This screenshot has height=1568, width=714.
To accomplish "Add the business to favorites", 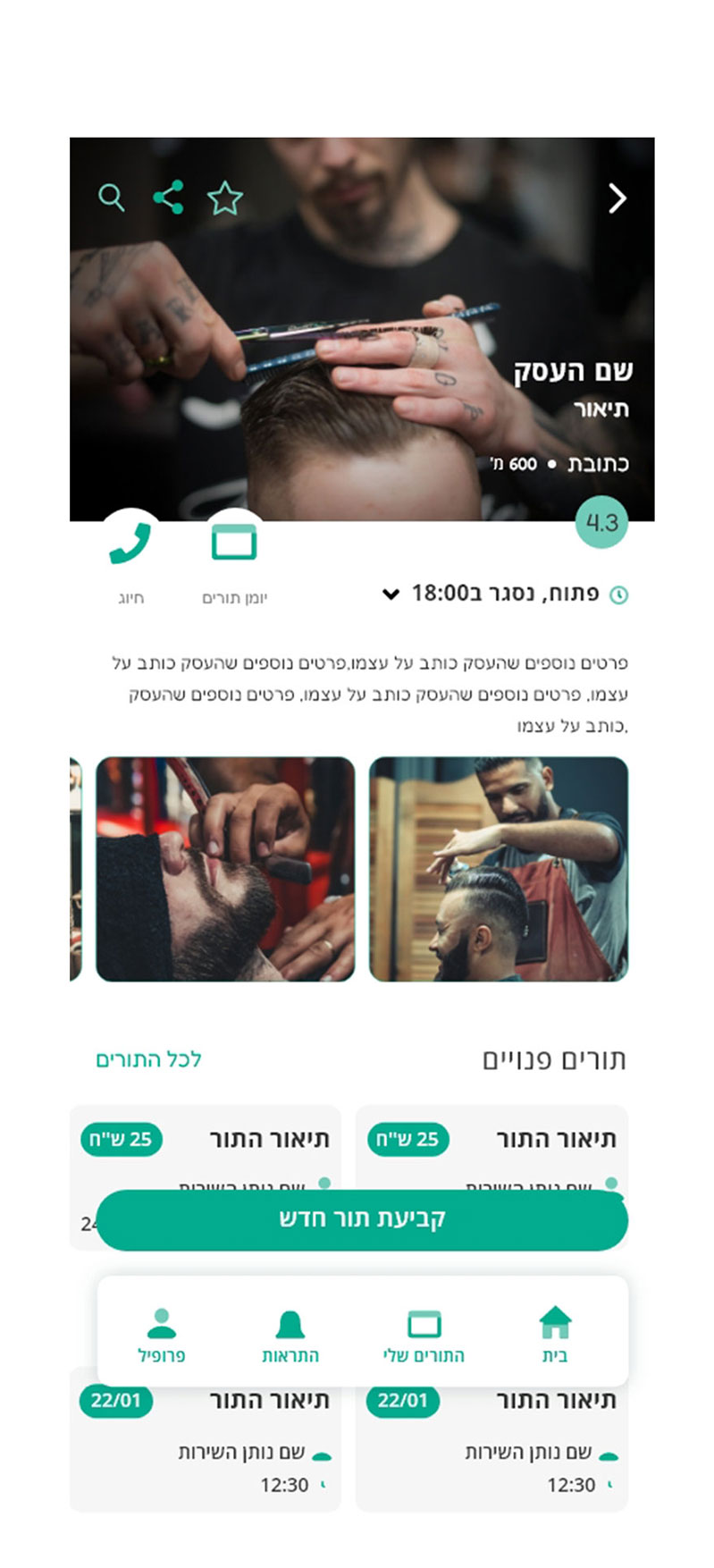I will click(225, 198).
